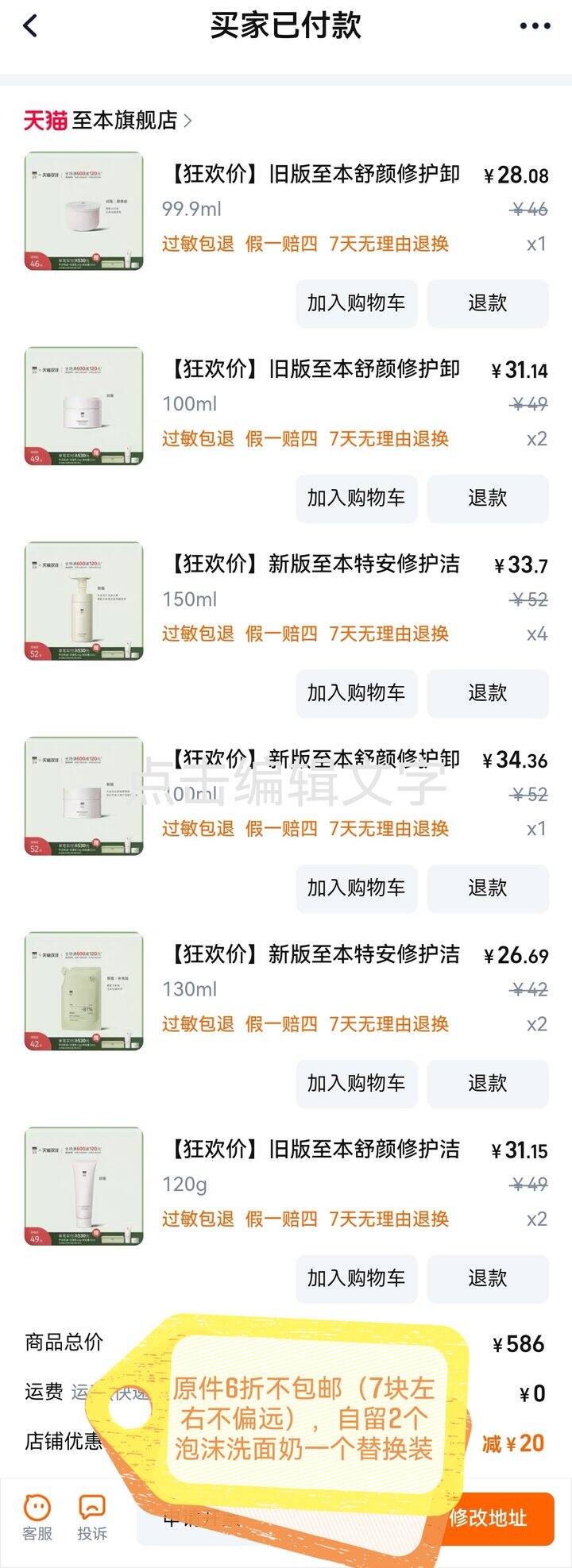Image resolution: width=572 pixels, height=1568 pixels.
Task: Click 加入购物车 for the 130ml item
Action: tap(355, 1084)
